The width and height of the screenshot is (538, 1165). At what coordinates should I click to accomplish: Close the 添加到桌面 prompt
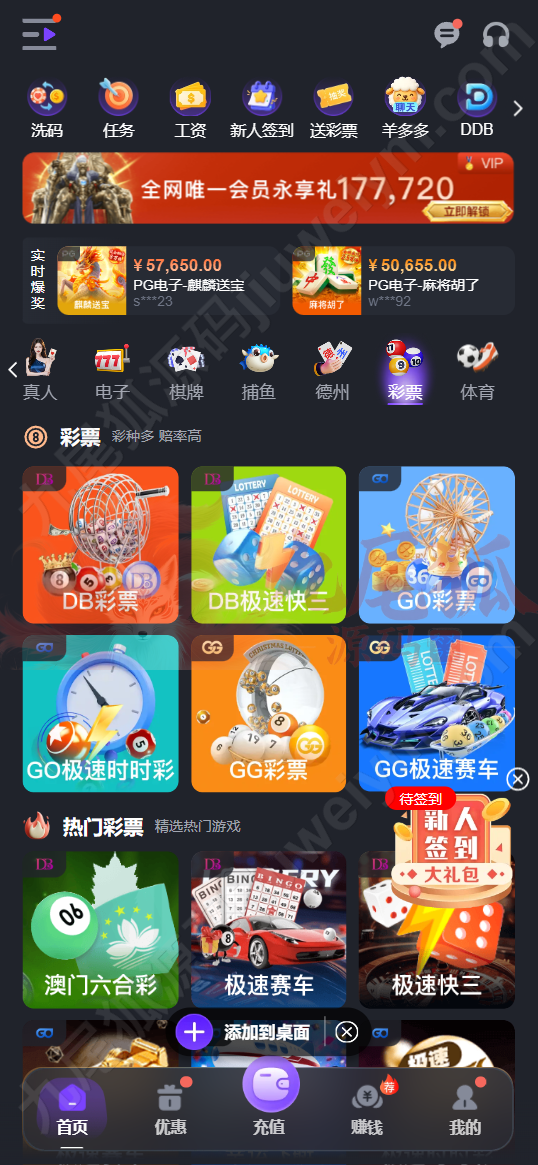pyautogui.click(x=346, y=1032)
